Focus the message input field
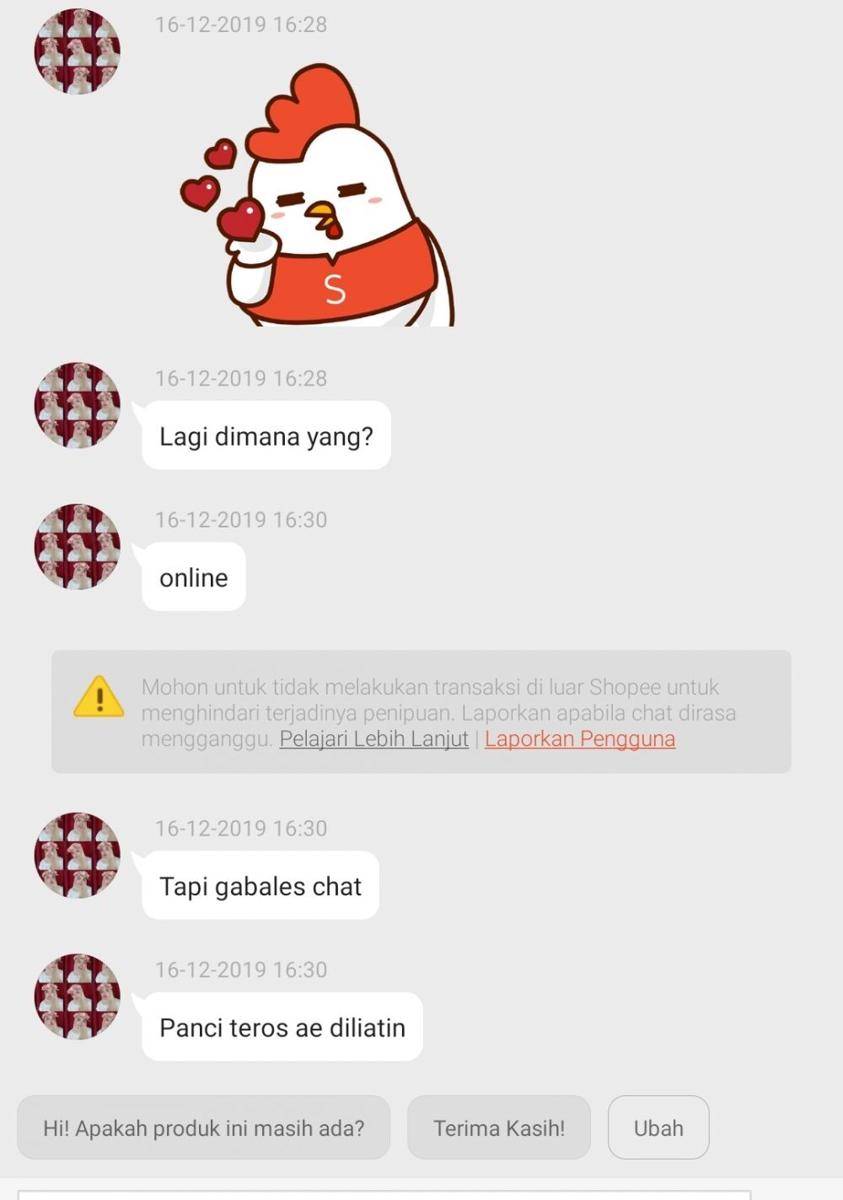The width and height of the screenshot is (843, 1200). 384,1194
